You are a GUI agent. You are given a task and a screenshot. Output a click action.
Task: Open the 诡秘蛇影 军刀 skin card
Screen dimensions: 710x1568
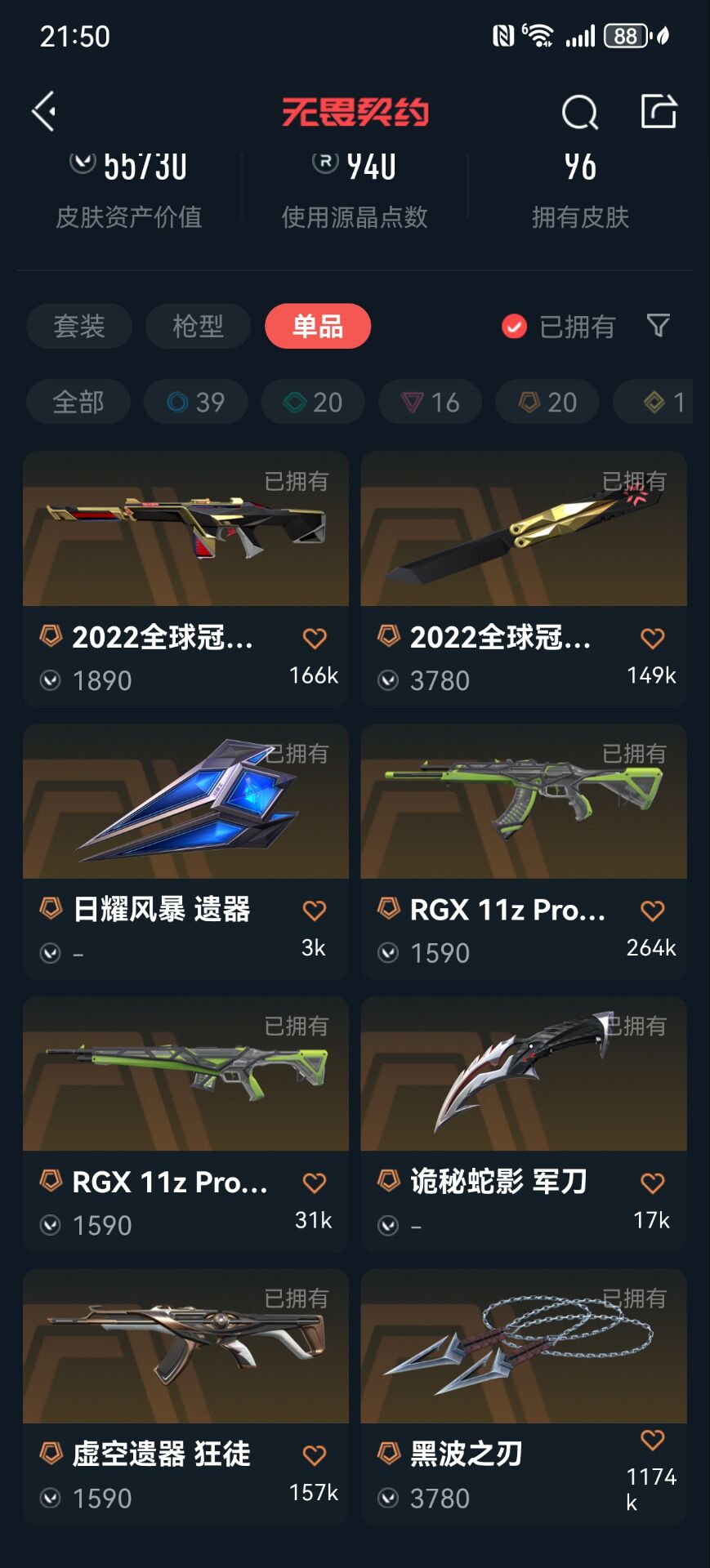pos(524,1124)
